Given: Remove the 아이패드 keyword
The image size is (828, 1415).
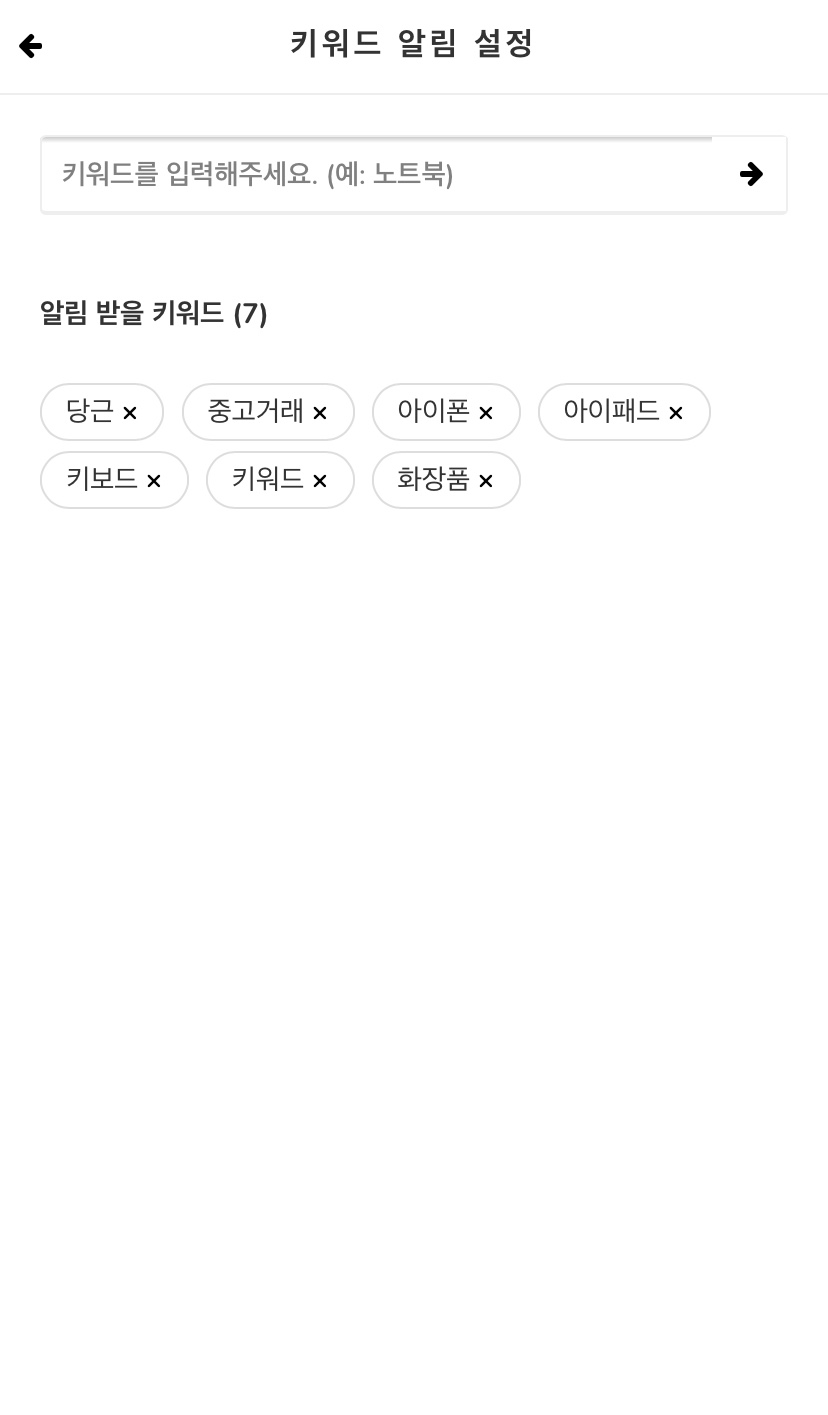Looking at the screenshot, I should click(675, 412).
